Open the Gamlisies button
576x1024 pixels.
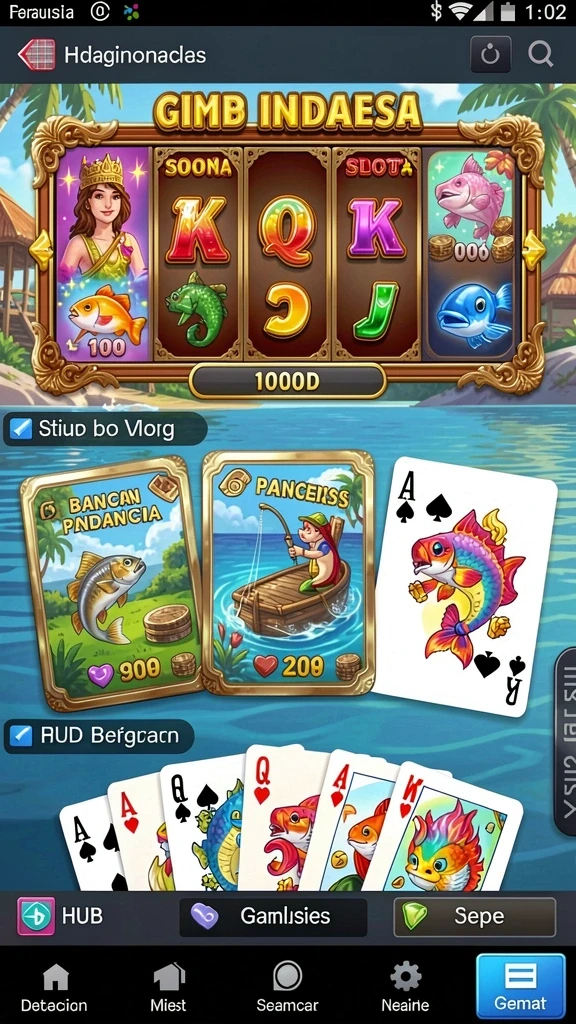[x=273, y=917]
